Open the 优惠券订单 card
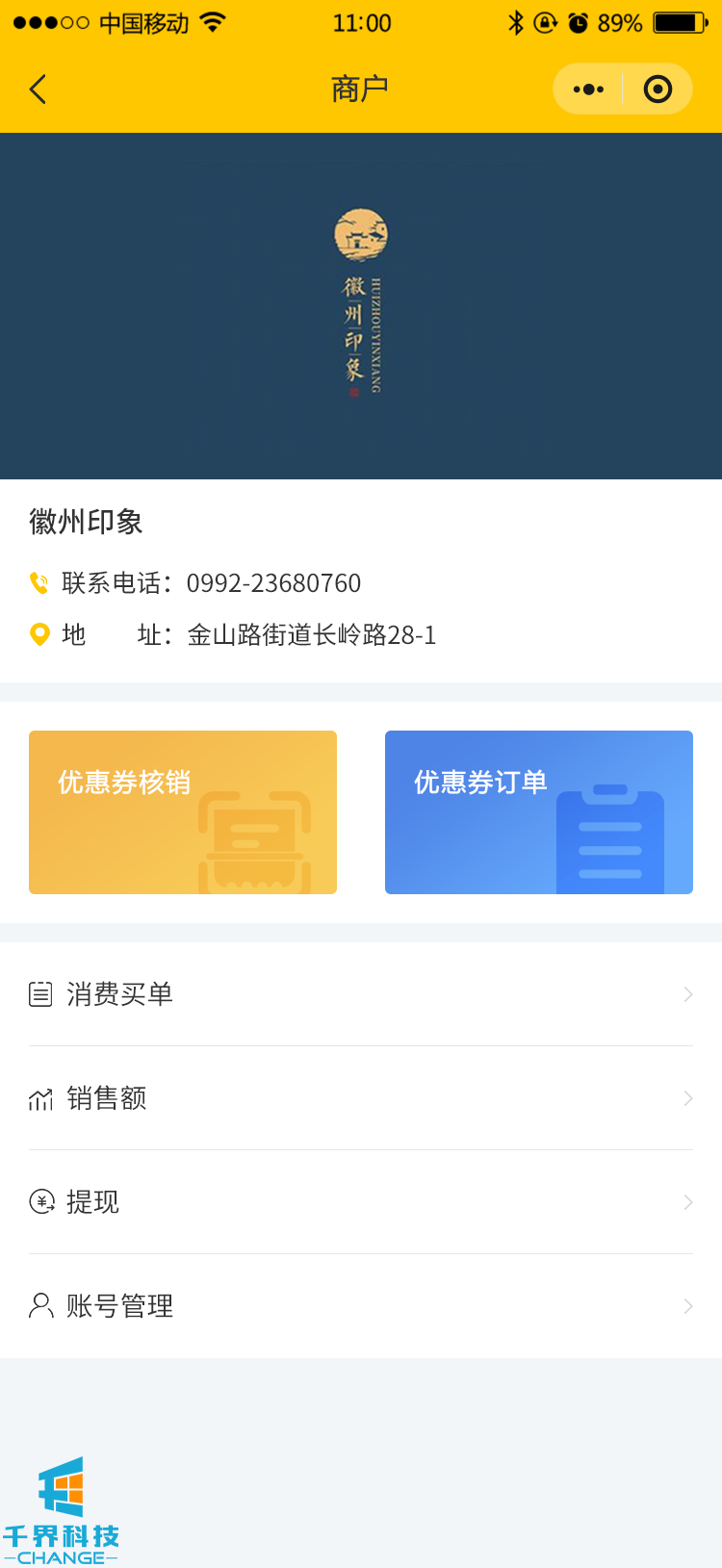 point(539,811)
